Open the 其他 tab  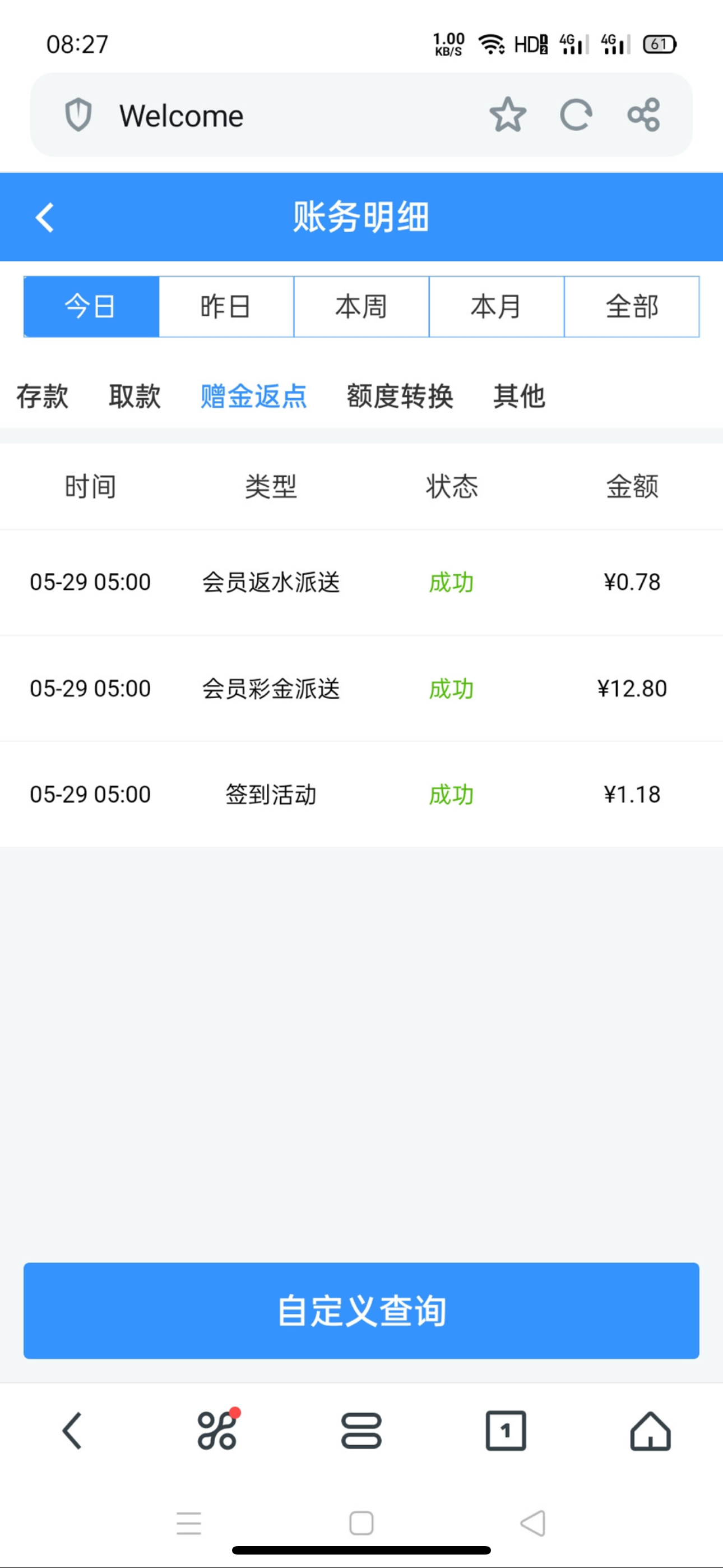519,396
